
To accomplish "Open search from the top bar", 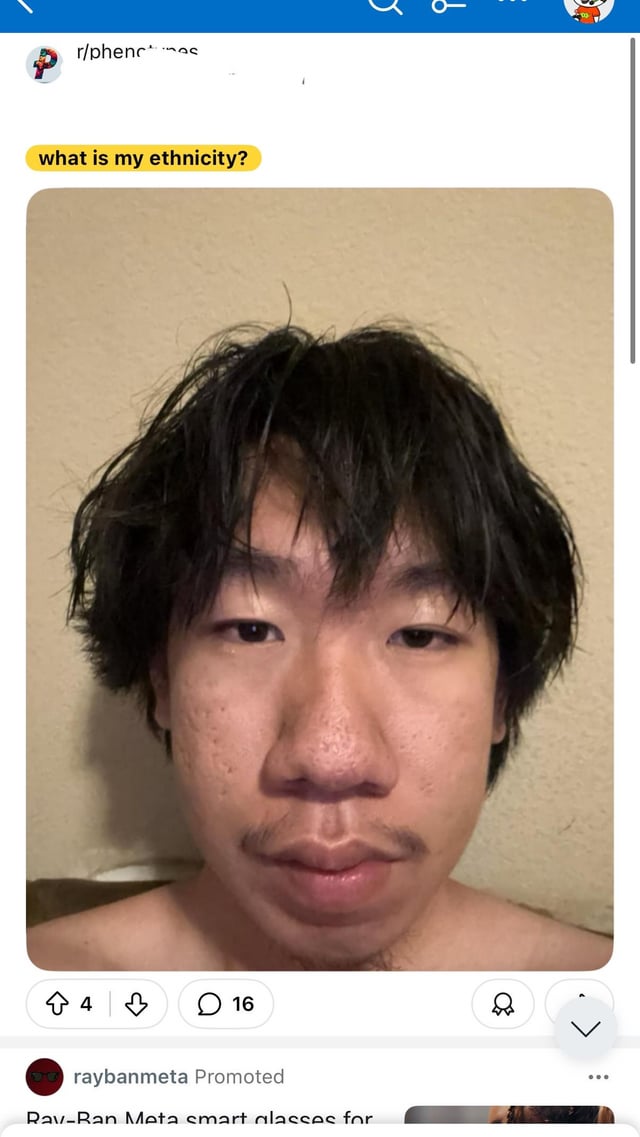I will (385, 6).
